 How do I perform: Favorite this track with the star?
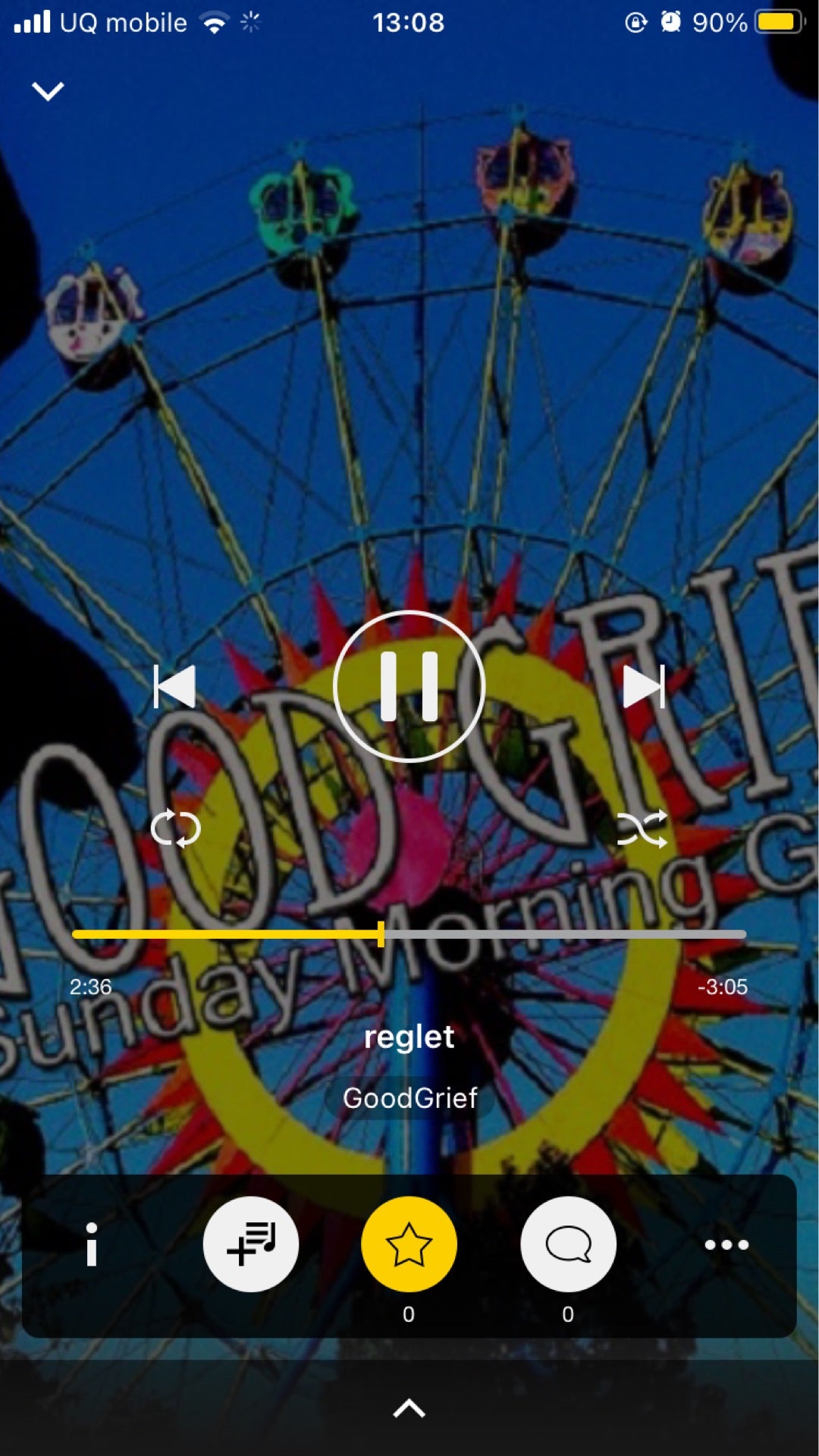(x=409, y=1244)
